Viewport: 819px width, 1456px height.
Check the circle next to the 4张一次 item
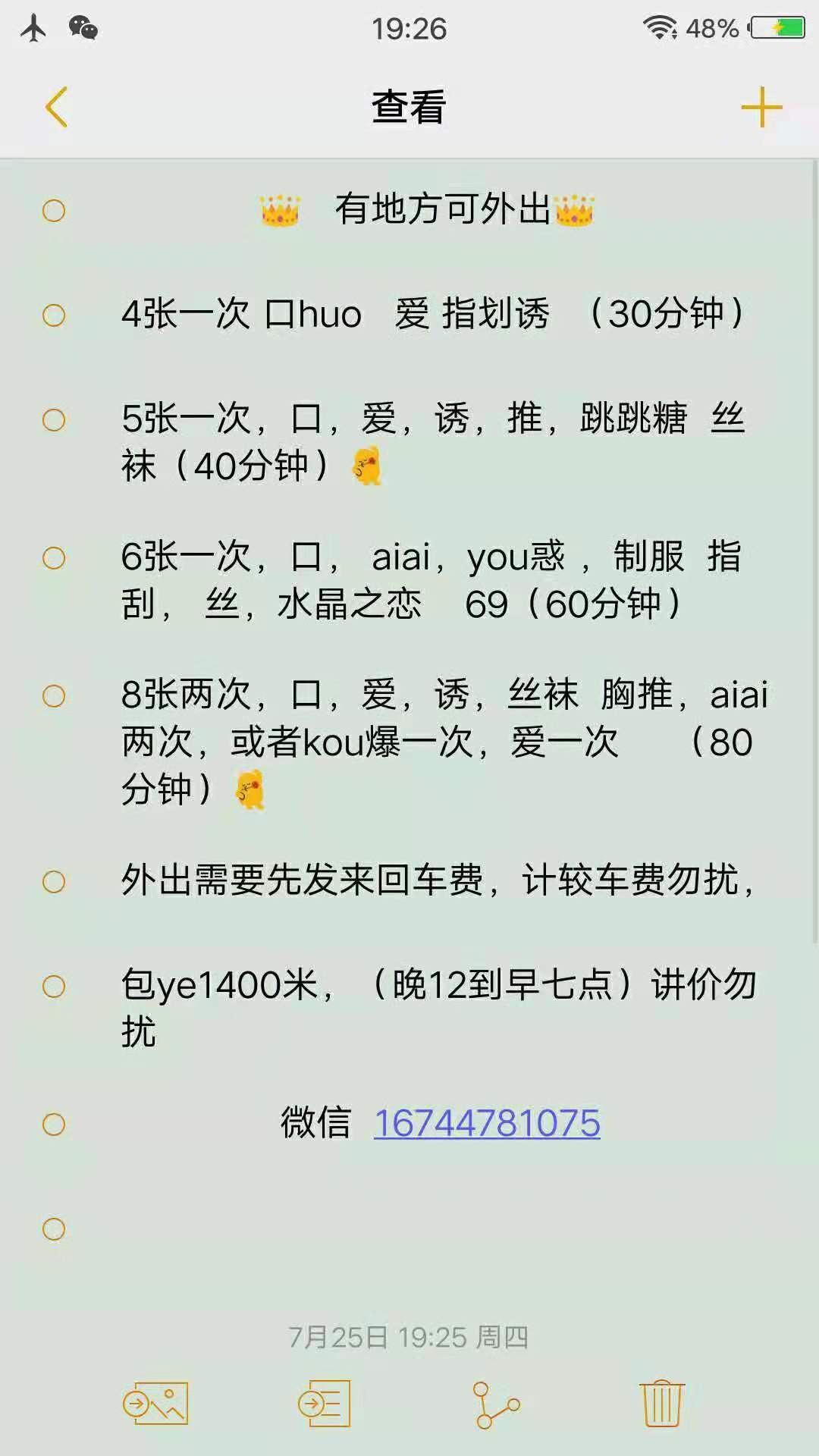(x=53, y=316)
